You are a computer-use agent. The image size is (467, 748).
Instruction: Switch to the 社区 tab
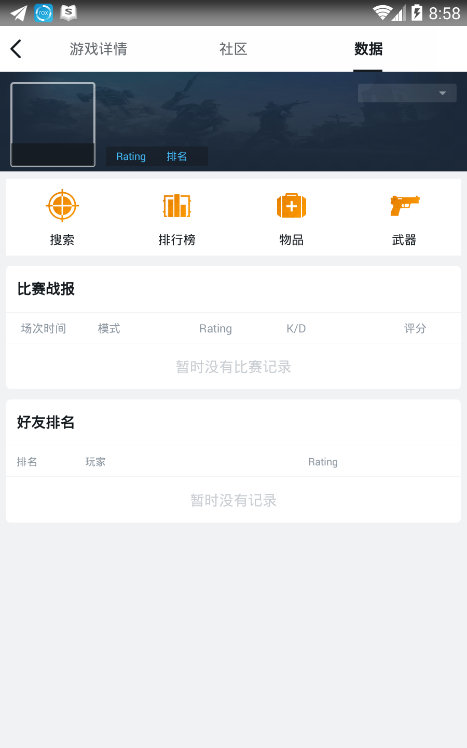[x=233, y=49]
